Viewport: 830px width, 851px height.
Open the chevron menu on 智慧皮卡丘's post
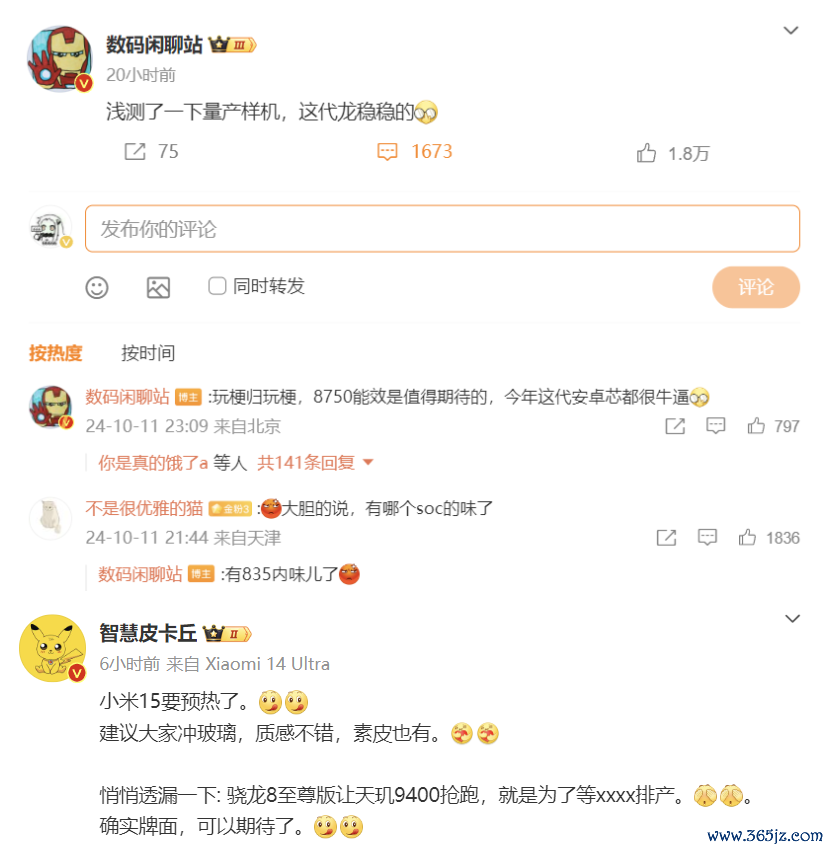pyautogui.click(x=792, y=619)
